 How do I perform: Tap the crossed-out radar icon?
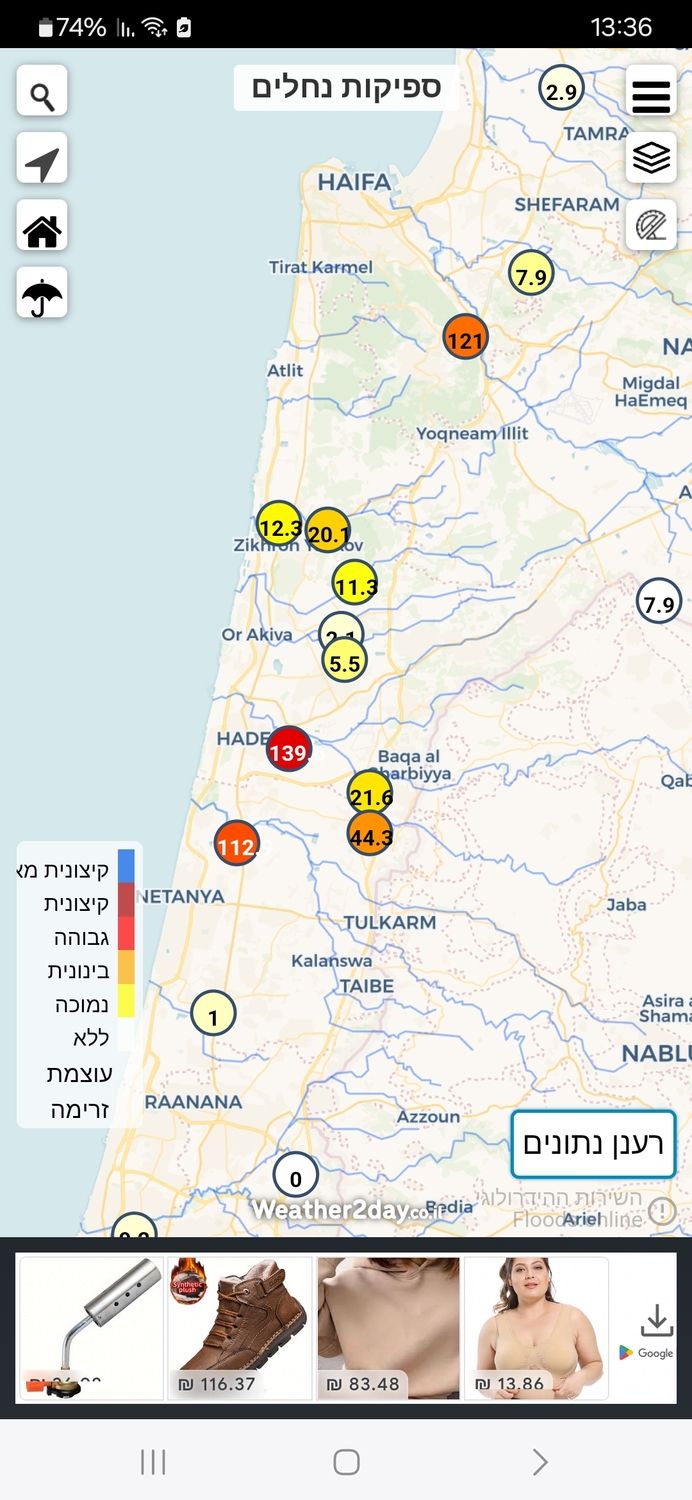click(x=651, y=226)
